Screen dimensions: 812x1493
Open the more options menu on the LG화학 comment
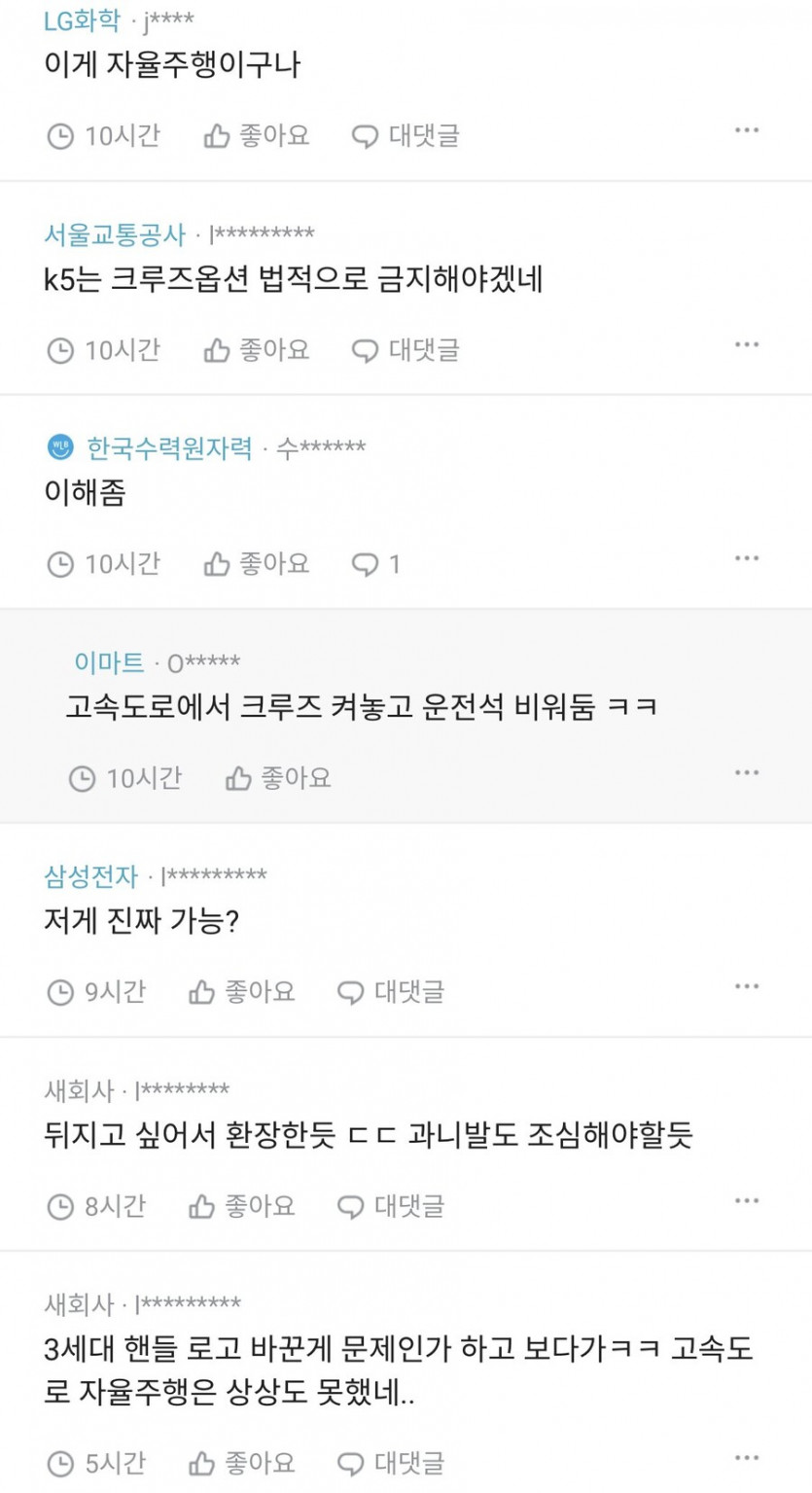coord(746,130)
